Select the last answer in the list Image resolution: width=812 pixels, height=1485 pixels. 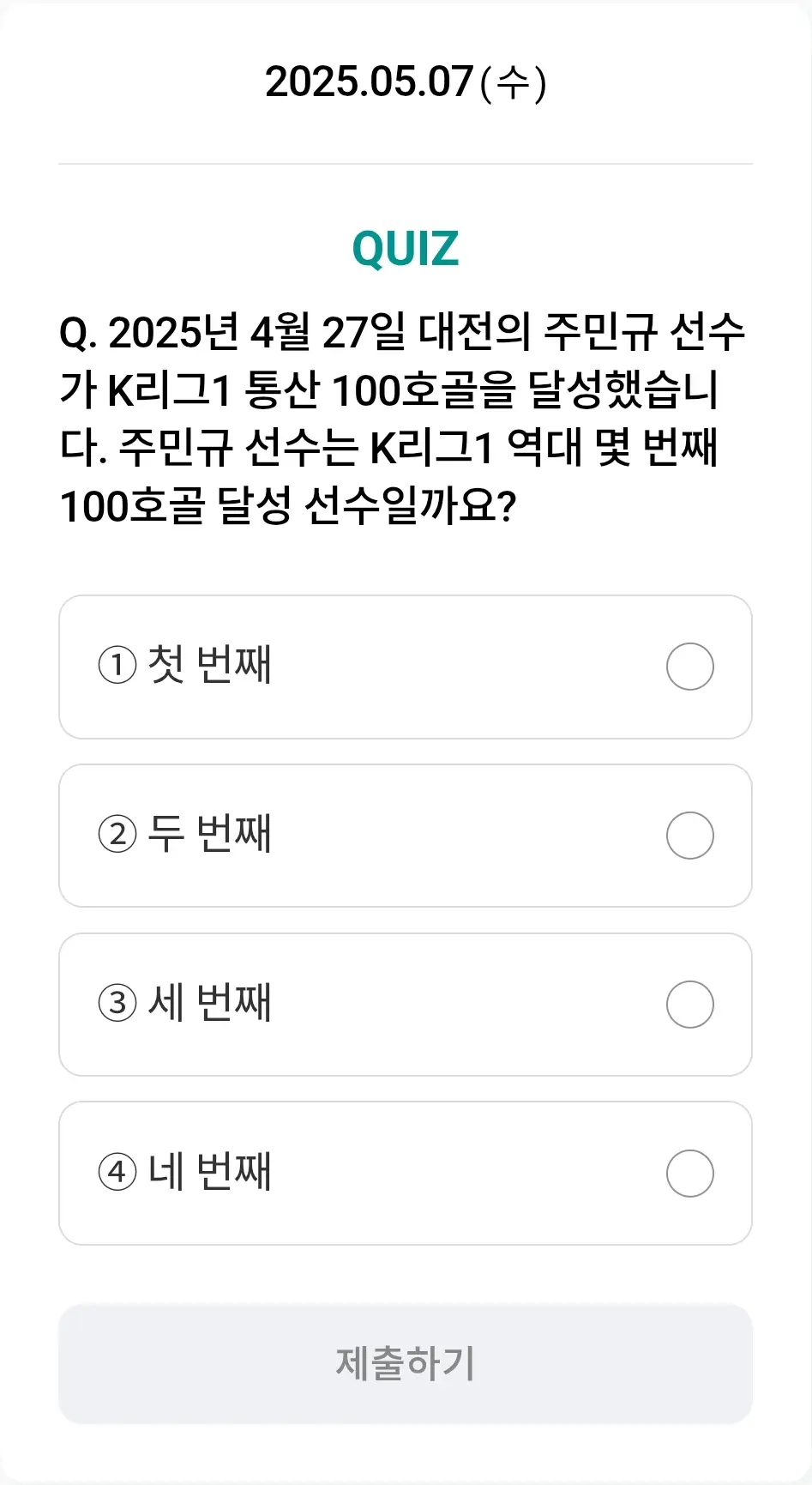click(404, 1174)
